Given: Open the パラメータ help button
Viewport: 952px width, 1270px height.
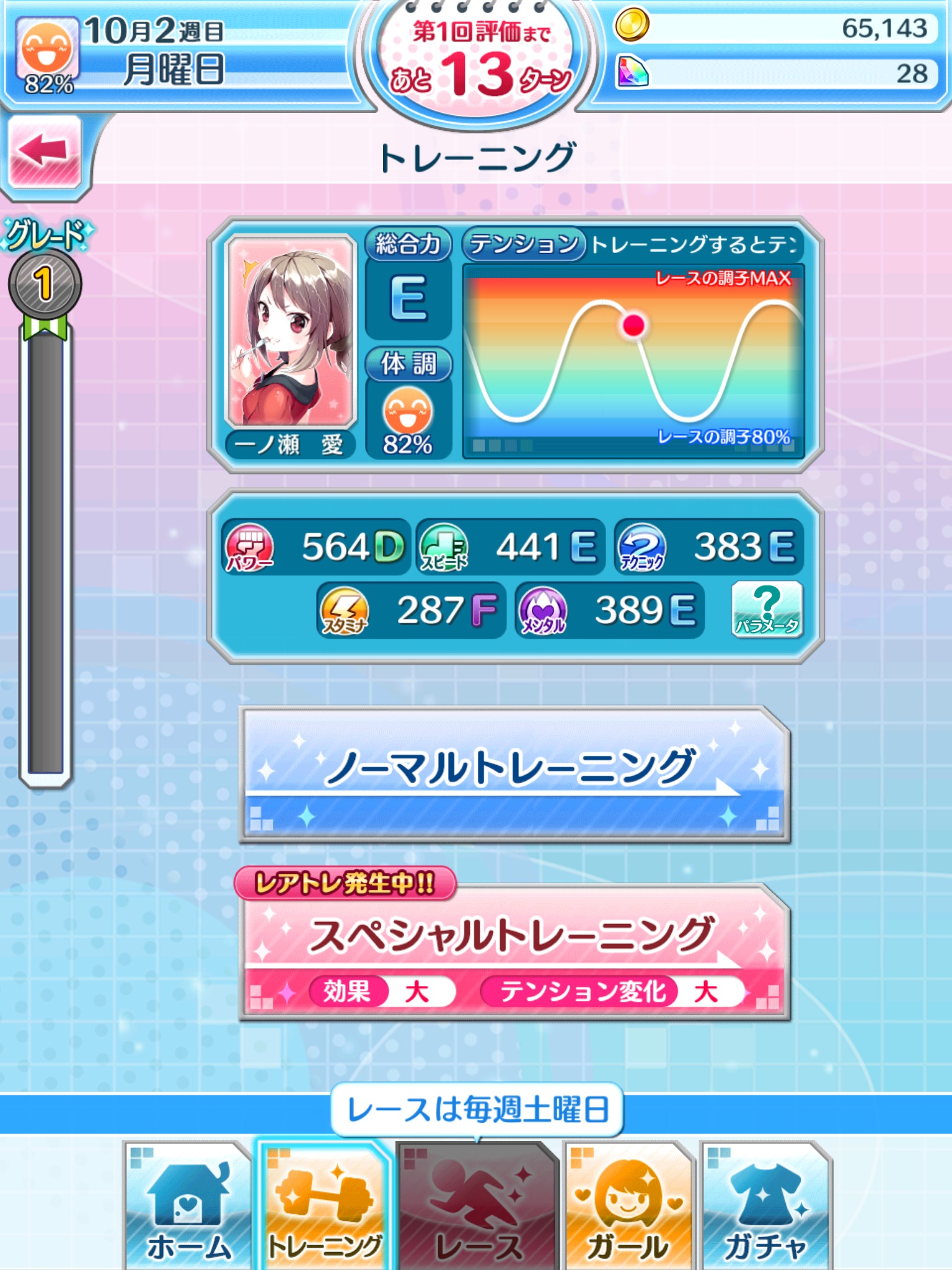Looking at the screenshot, I should (x=767, y=610).
